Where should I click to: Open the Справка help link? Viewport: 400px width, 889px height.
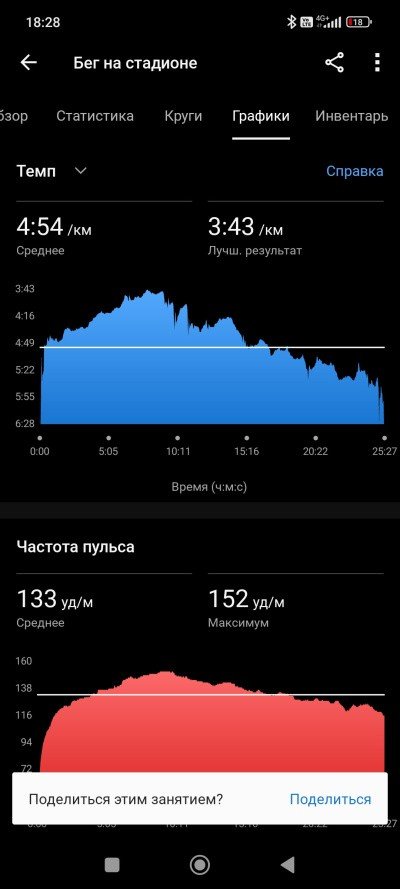(x=355, y=171)
